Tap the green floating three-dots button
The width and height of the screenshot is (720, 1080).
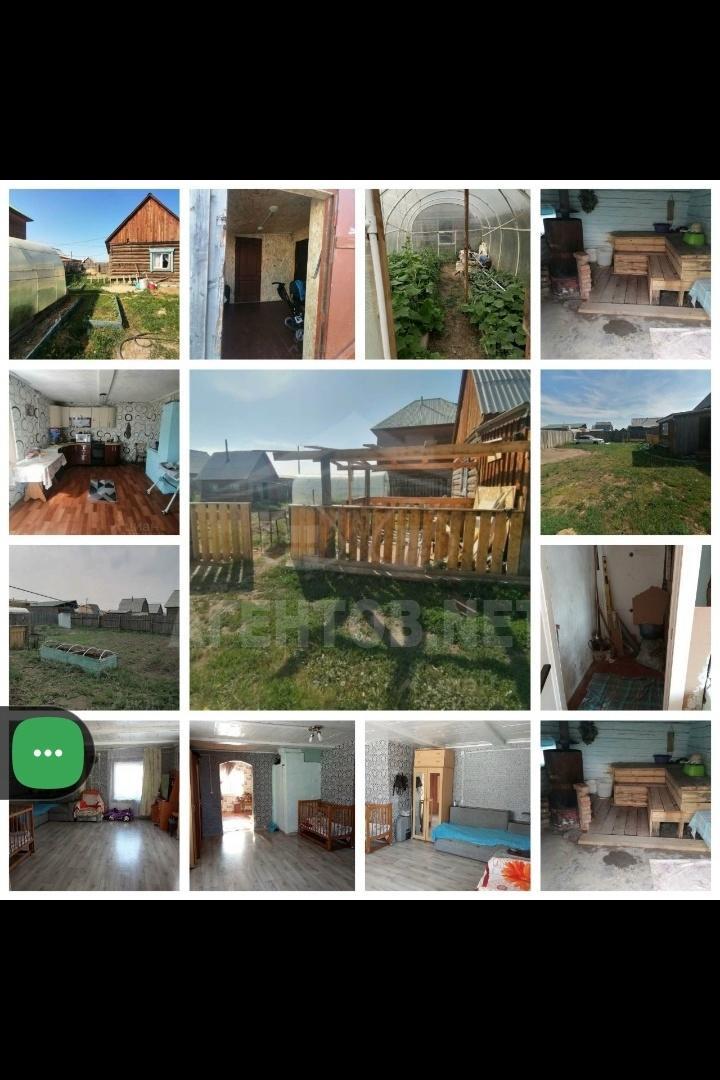(47, 753)
